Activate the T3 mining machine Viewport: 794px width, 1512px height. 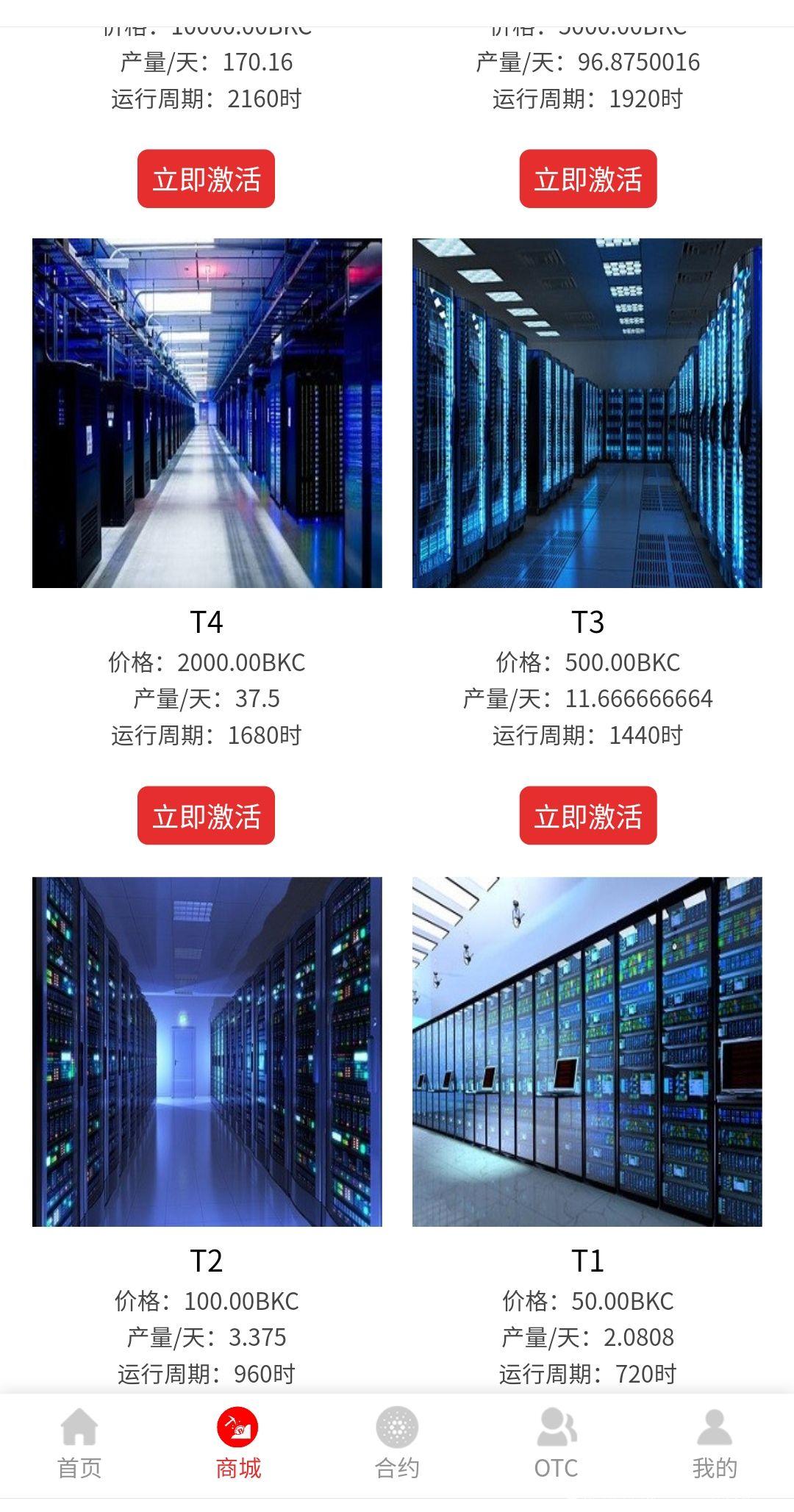pos(587,815)
